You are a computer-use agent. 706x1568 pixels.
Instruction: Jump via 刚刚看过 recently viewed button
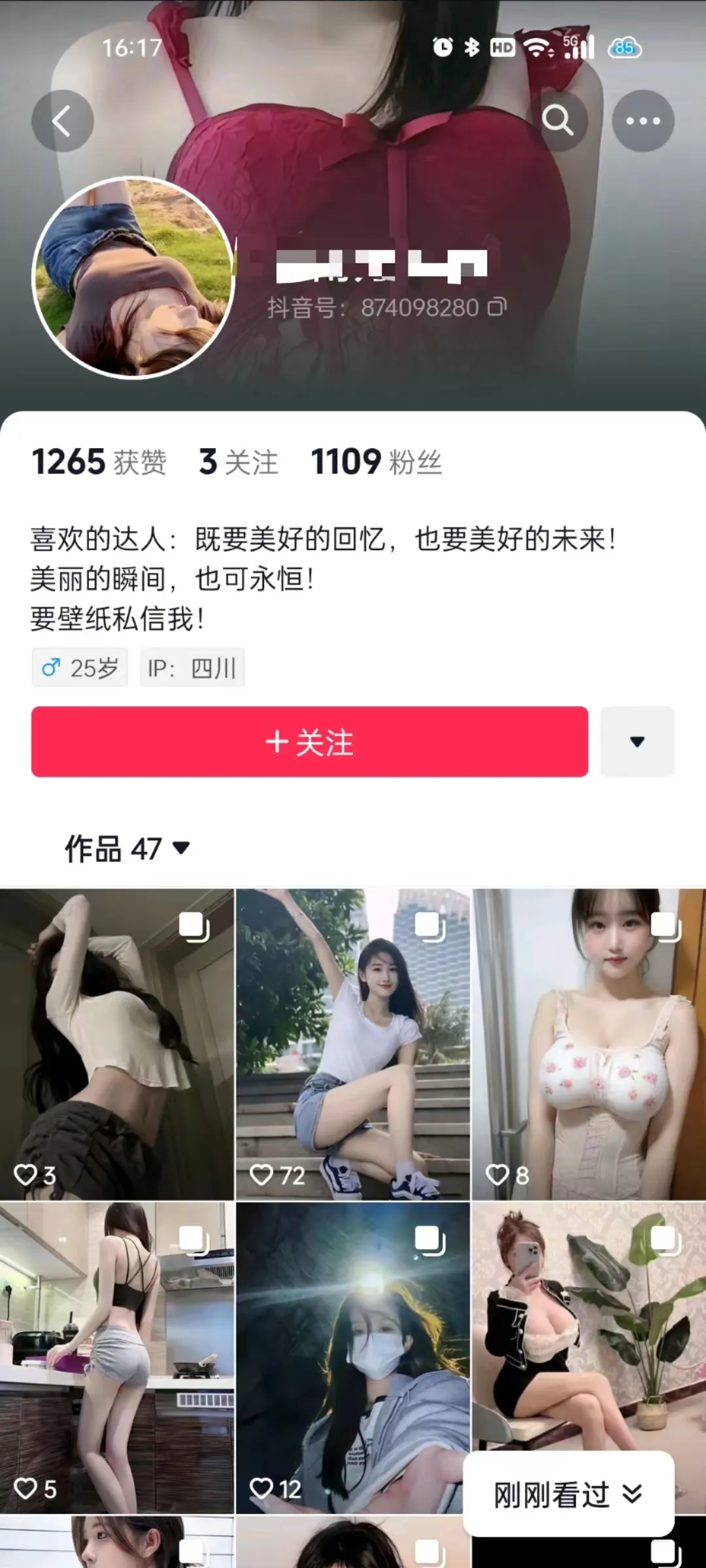pyautogui.click(x=568, y=1494)
